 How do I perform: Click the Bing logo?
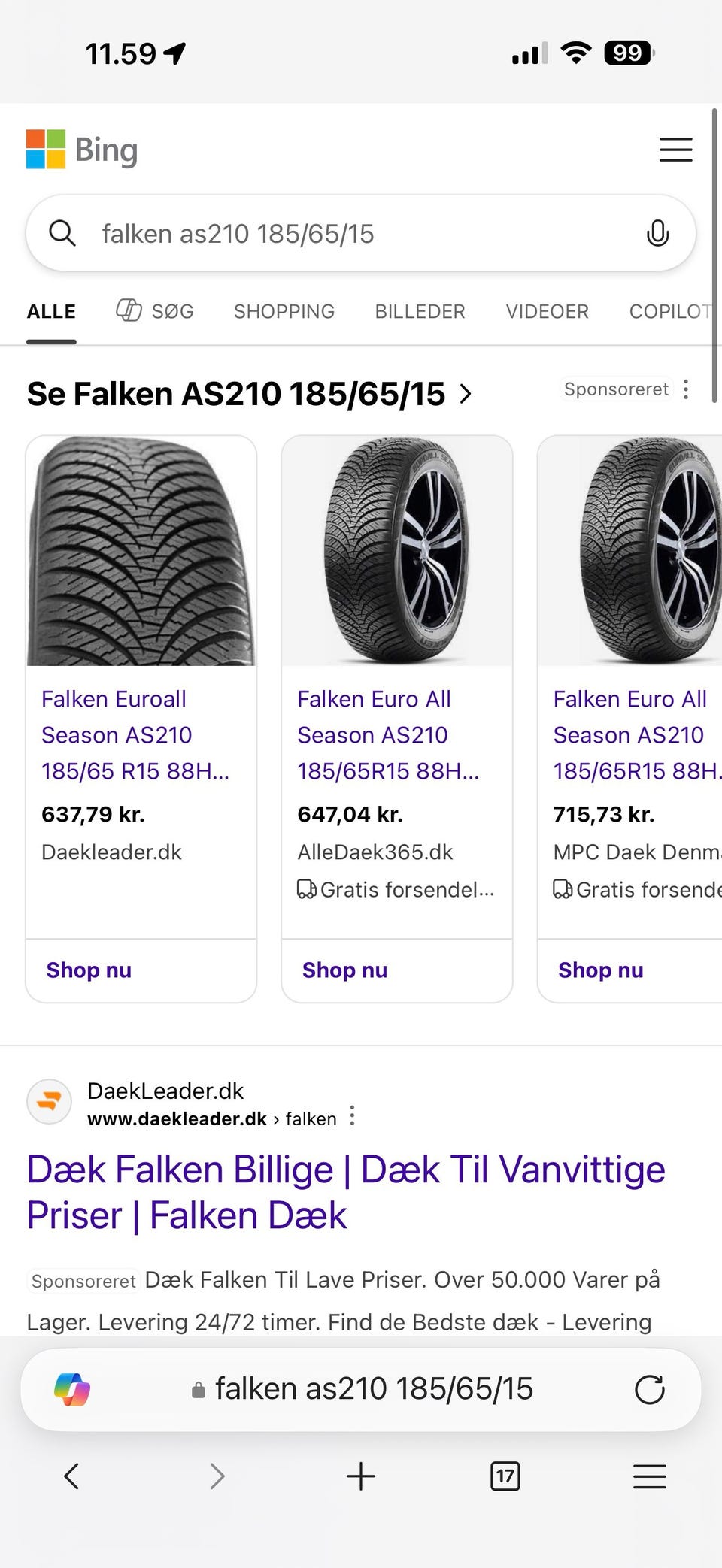81,149
